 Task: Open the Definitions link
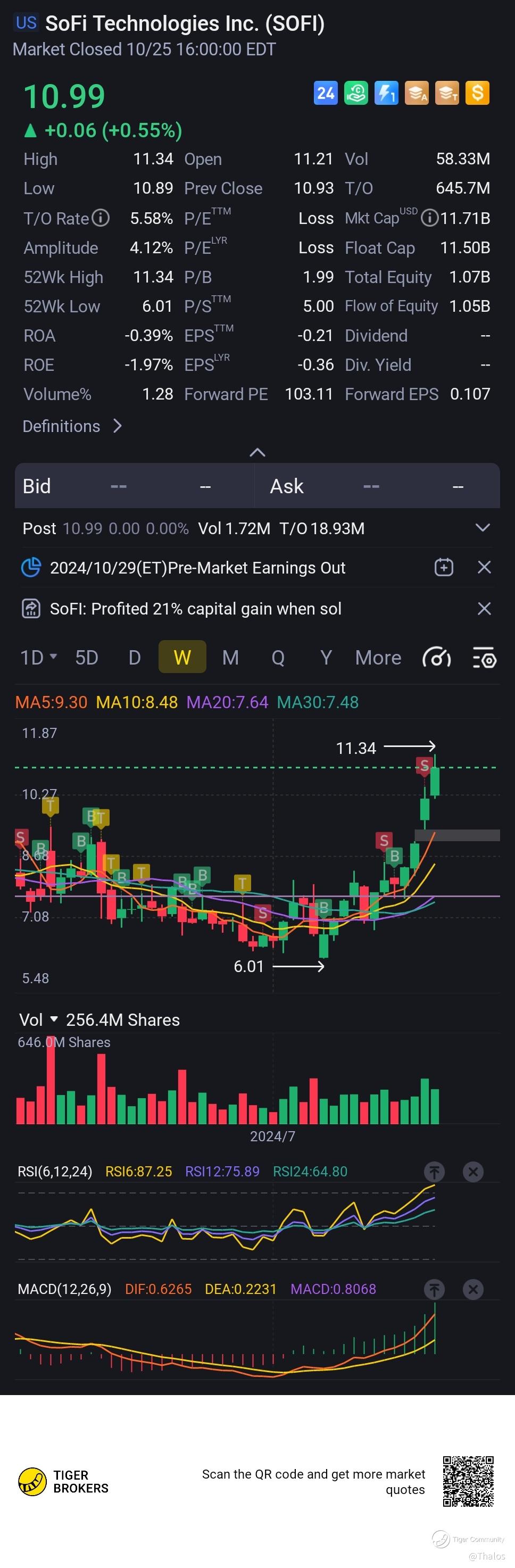(x=72, y=426)
